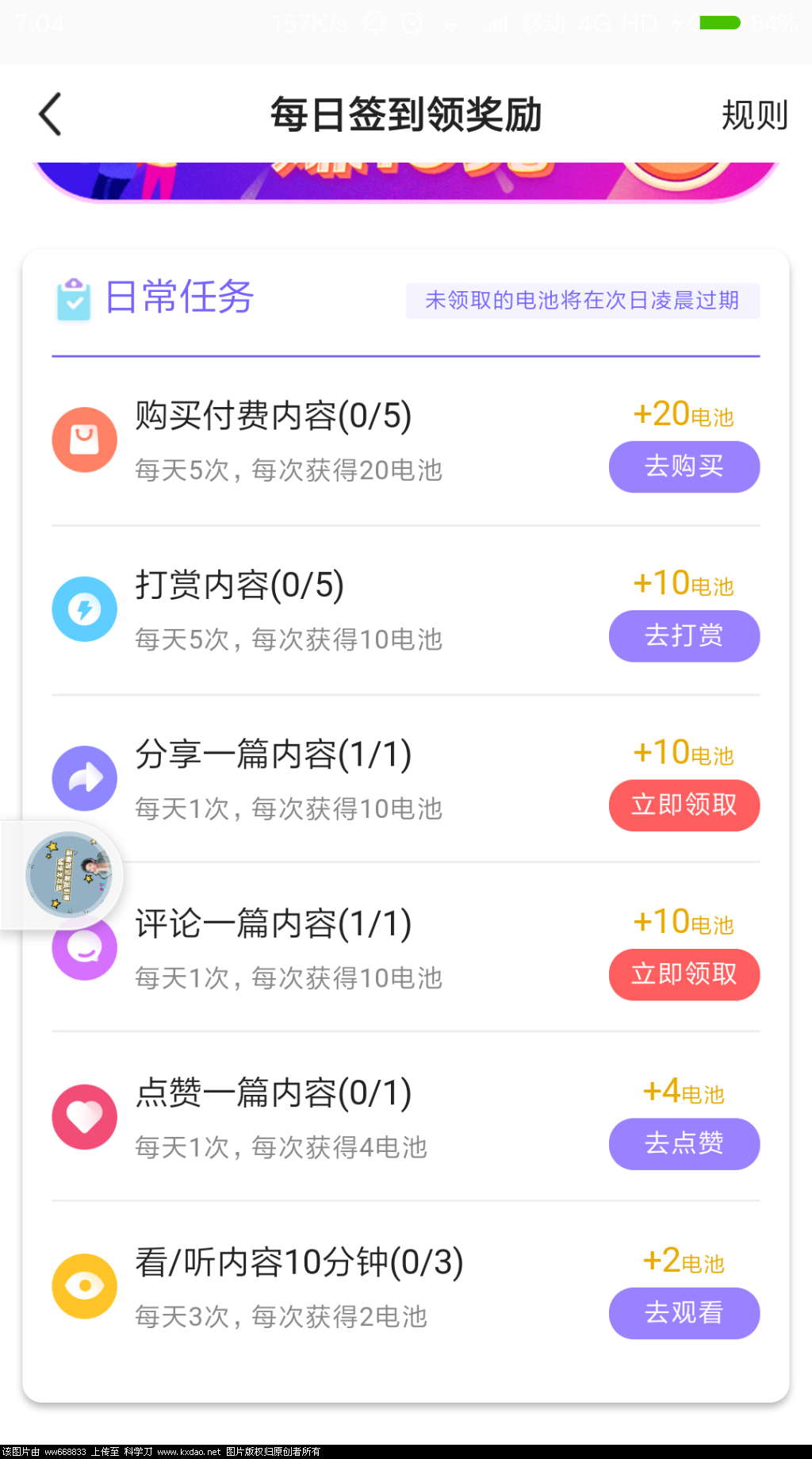This screenshot has width=812, height=1459.
Task: Select the shopping bag icon for 购买付费内容
Action: point(84,440)
